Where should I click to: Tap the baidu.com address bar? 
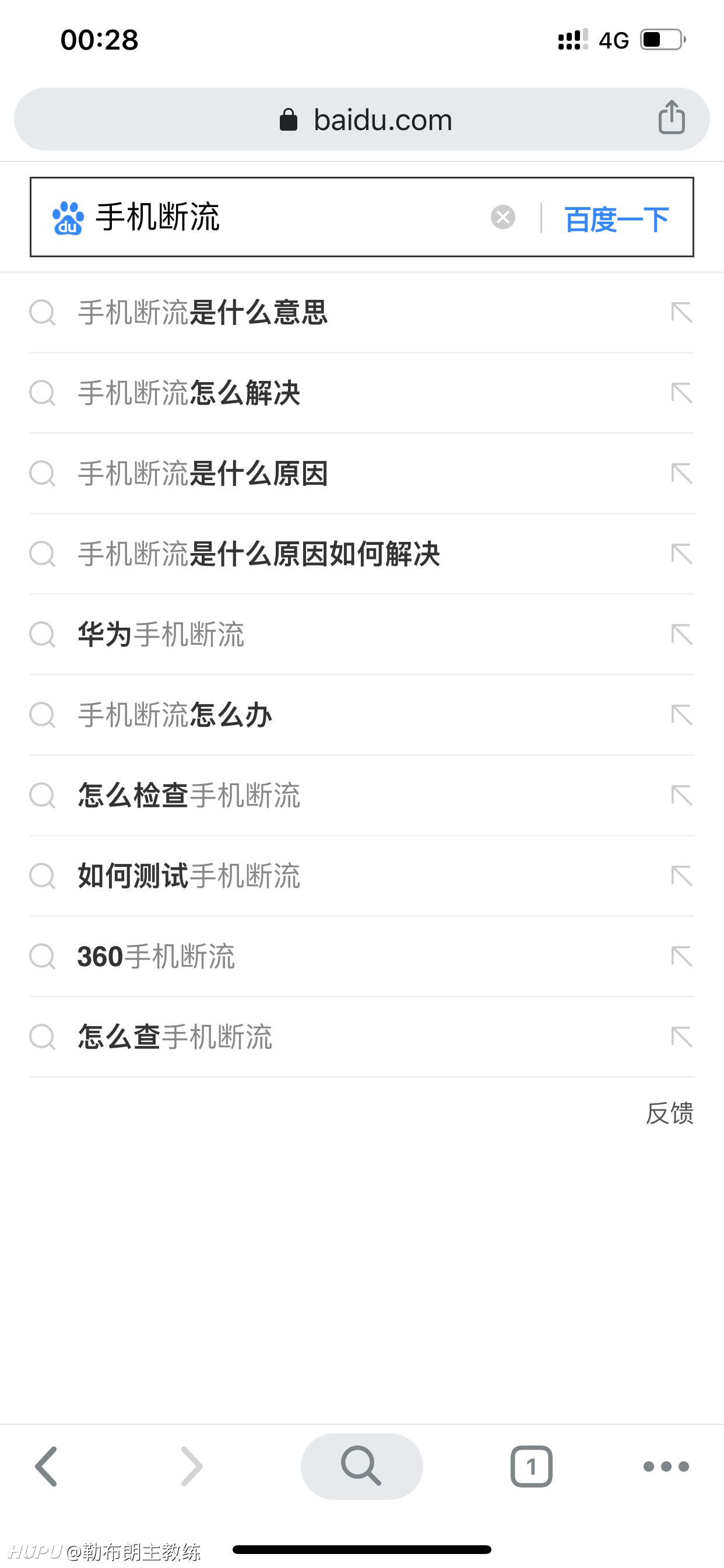(x=361, y=118)
